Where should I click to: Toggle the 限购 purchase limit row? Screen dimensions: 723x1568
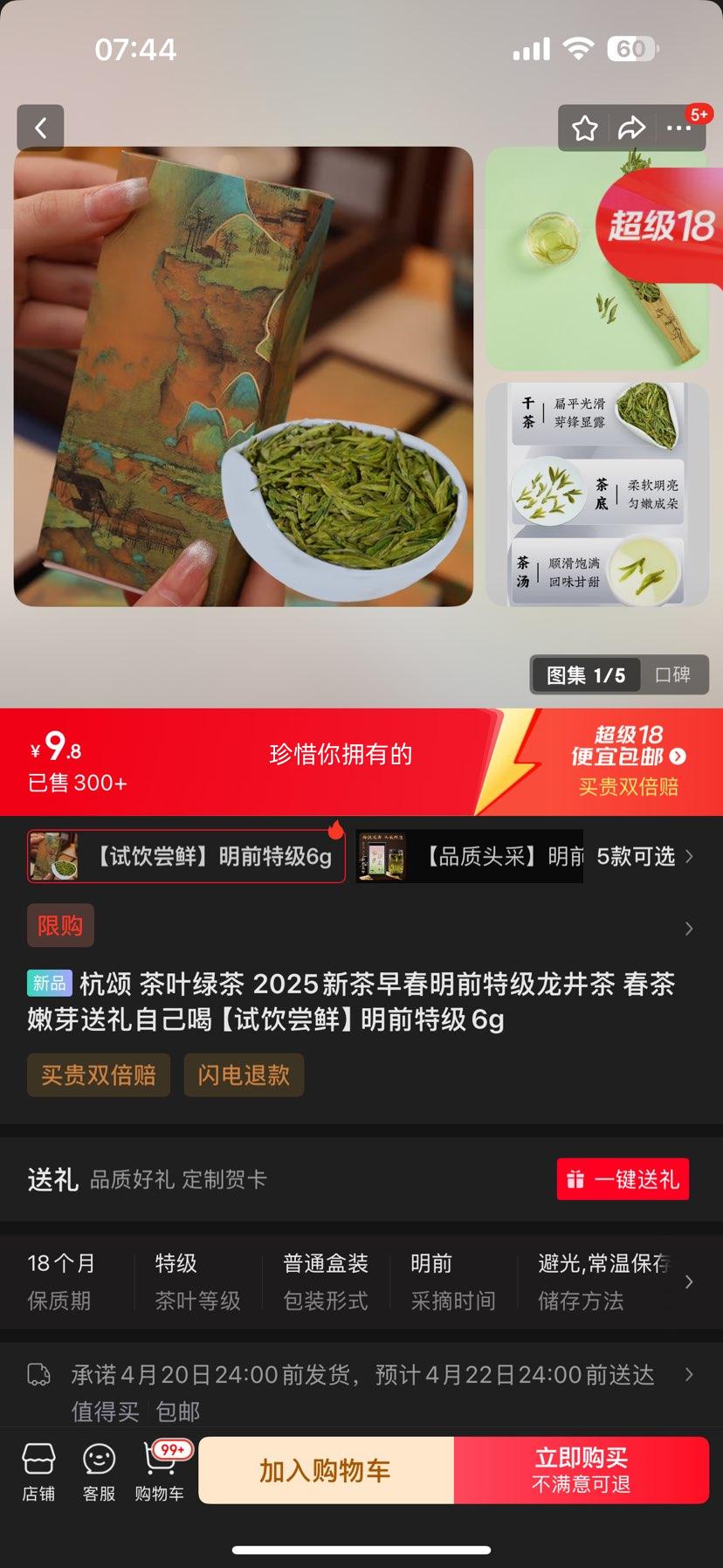tap(59, 925)
